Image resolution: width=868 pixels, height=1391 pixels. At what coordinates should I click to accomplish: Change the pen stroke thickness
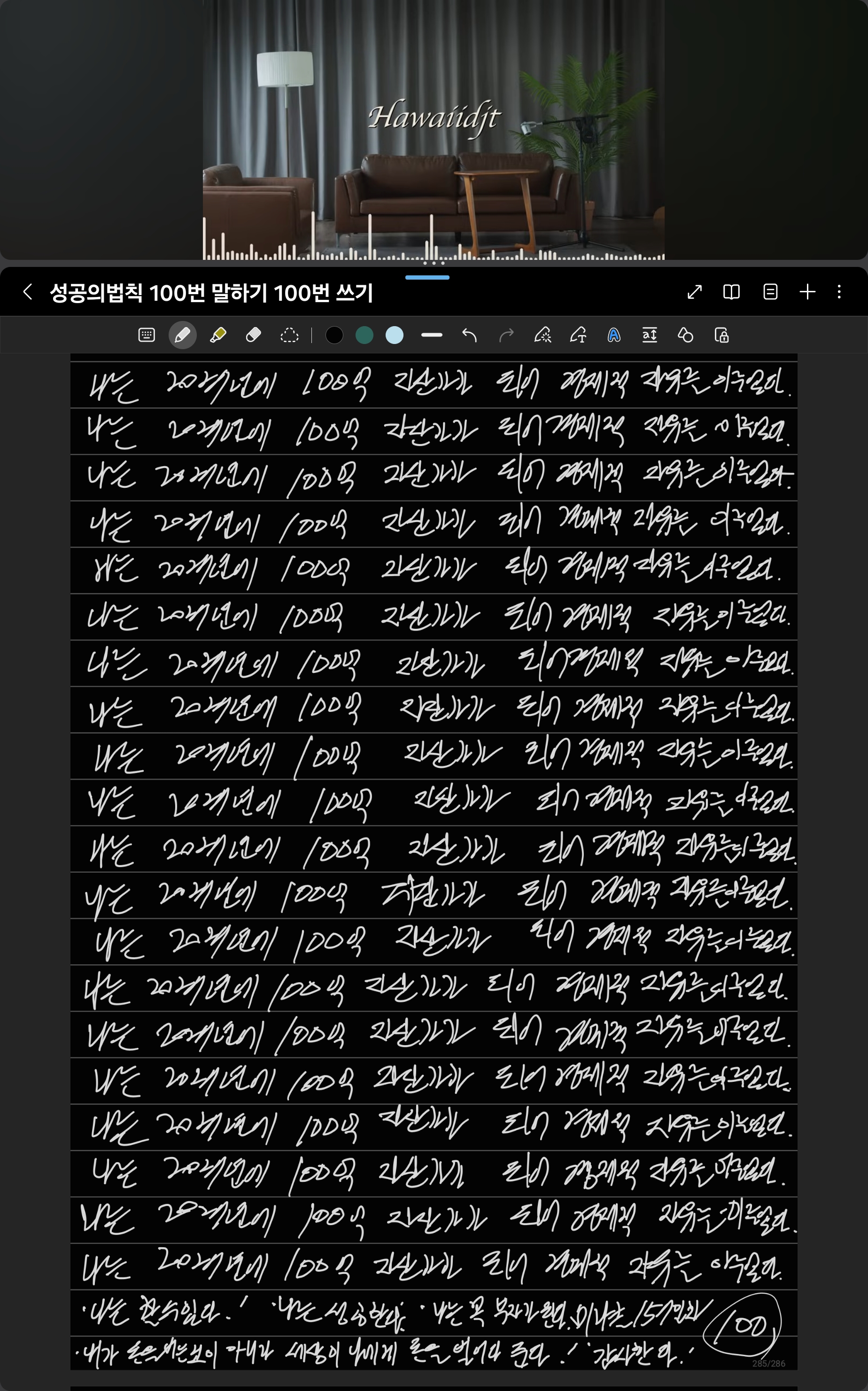(432, 336)
